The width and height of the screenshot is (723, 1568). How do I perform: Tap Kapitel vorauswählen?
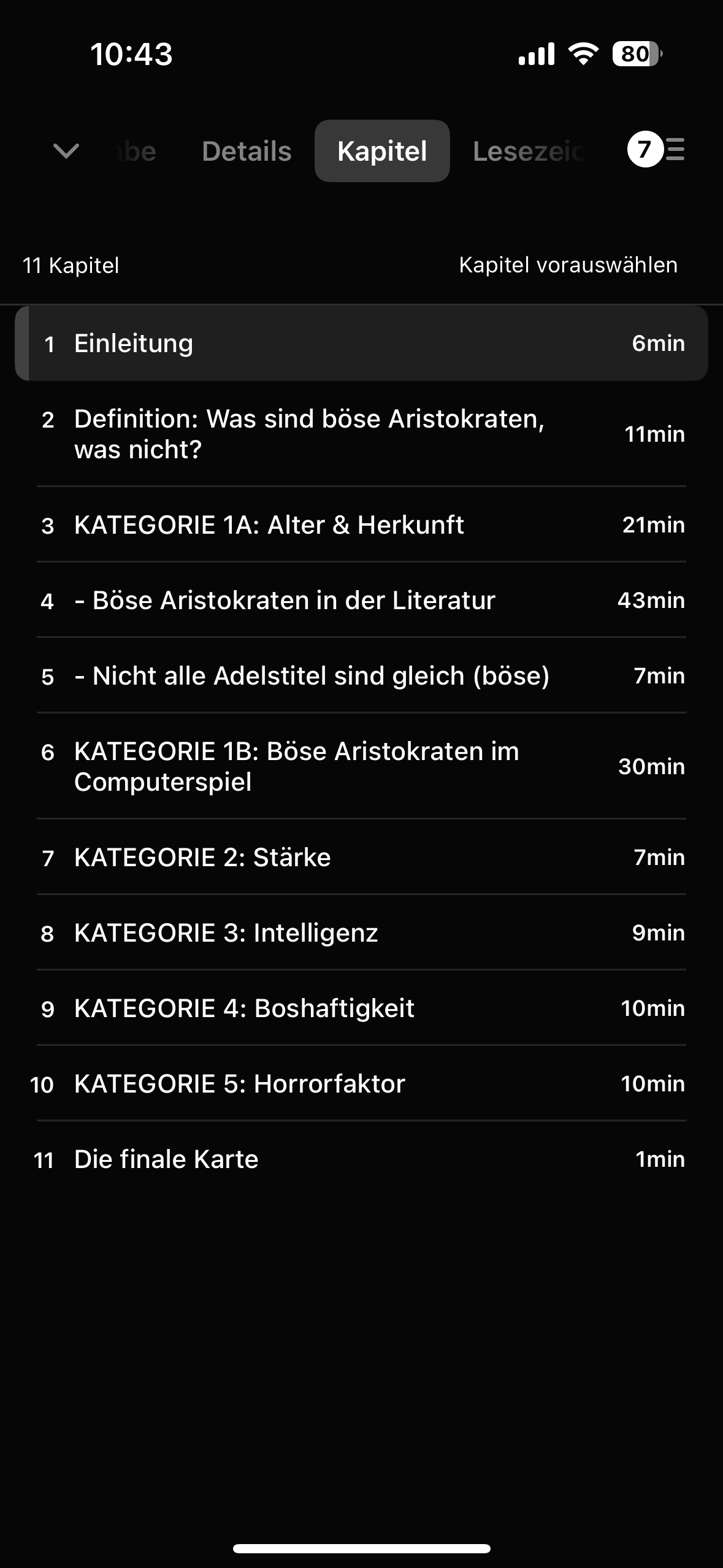click(568, 265)
